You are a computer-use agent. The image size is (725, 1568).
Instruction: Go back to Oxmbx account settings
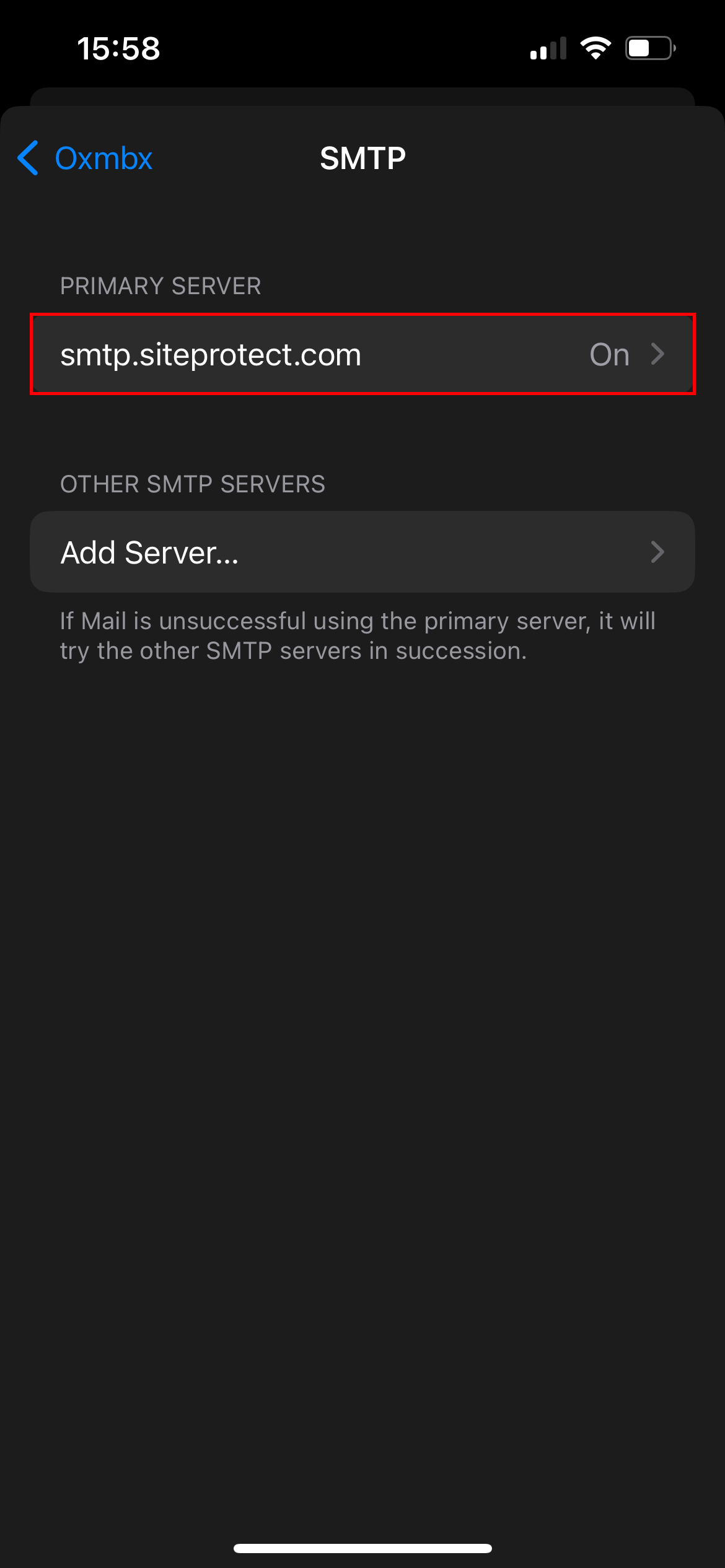(x=86, y=159)
